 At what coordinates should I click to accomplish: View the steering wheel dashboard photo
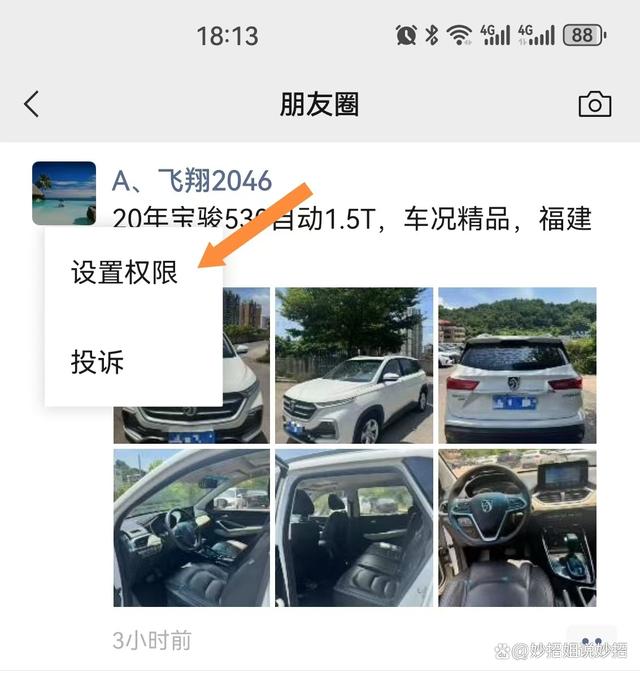coord(517,528)
